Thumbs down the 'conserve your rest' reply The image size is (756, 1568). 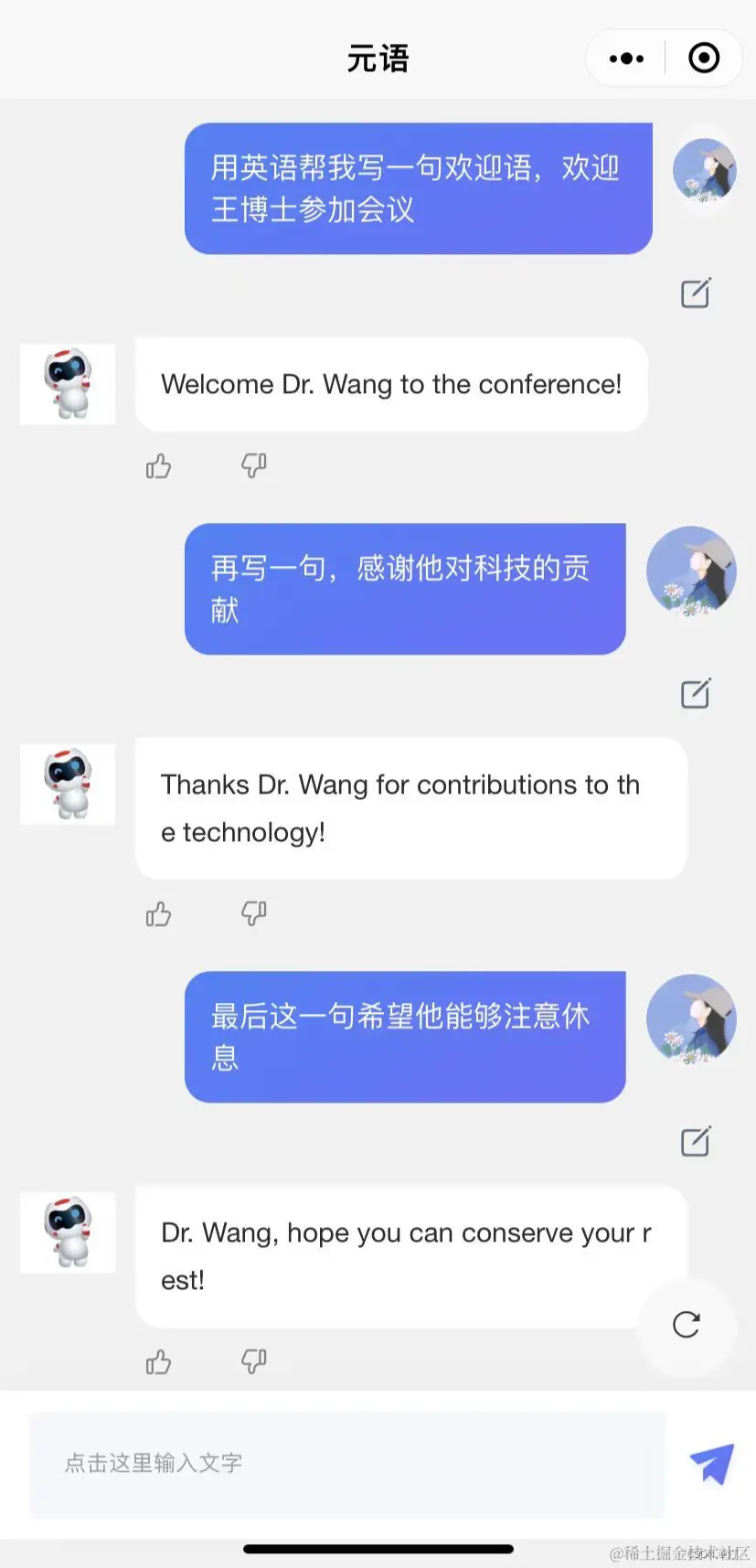point(253,1361)
